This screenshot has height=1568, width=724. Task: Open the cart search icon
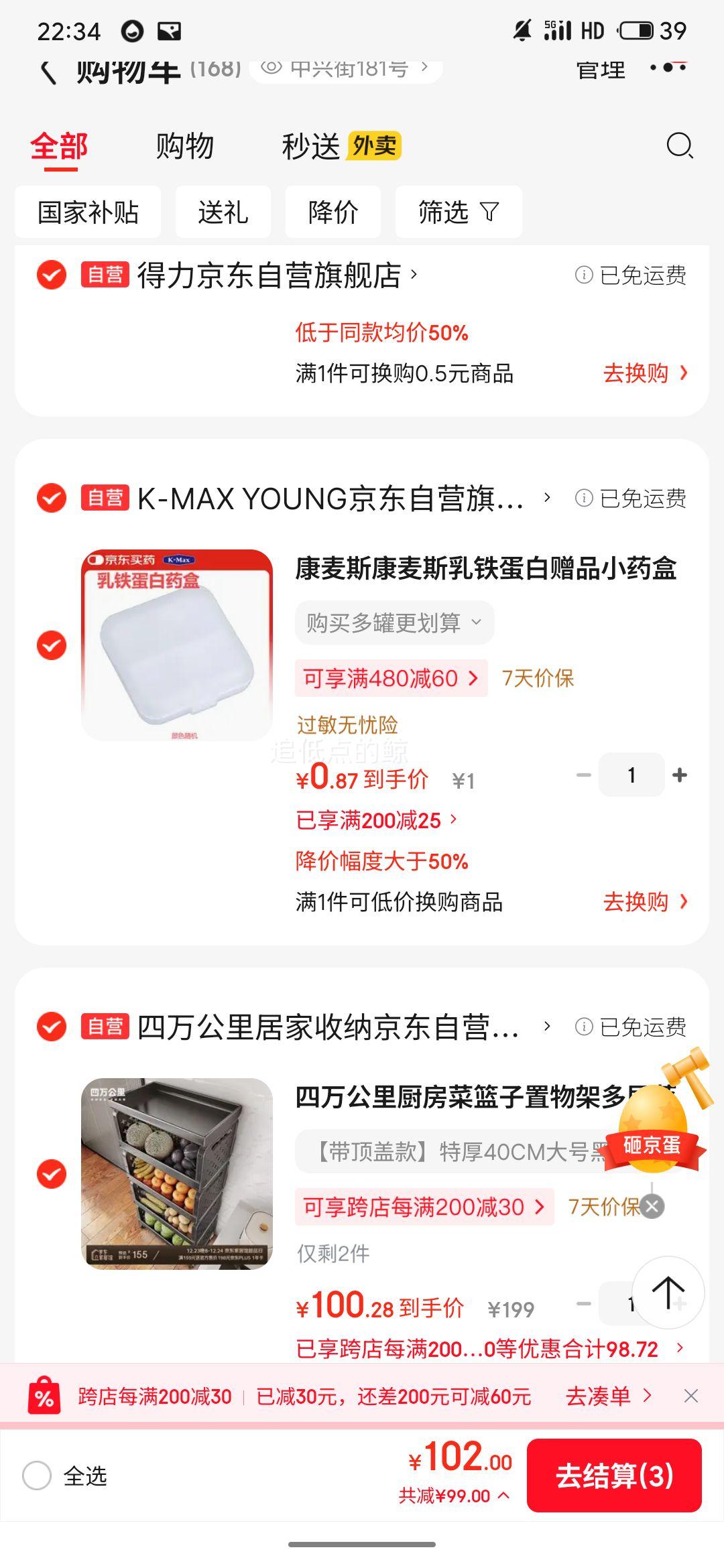tap(679, 145)
